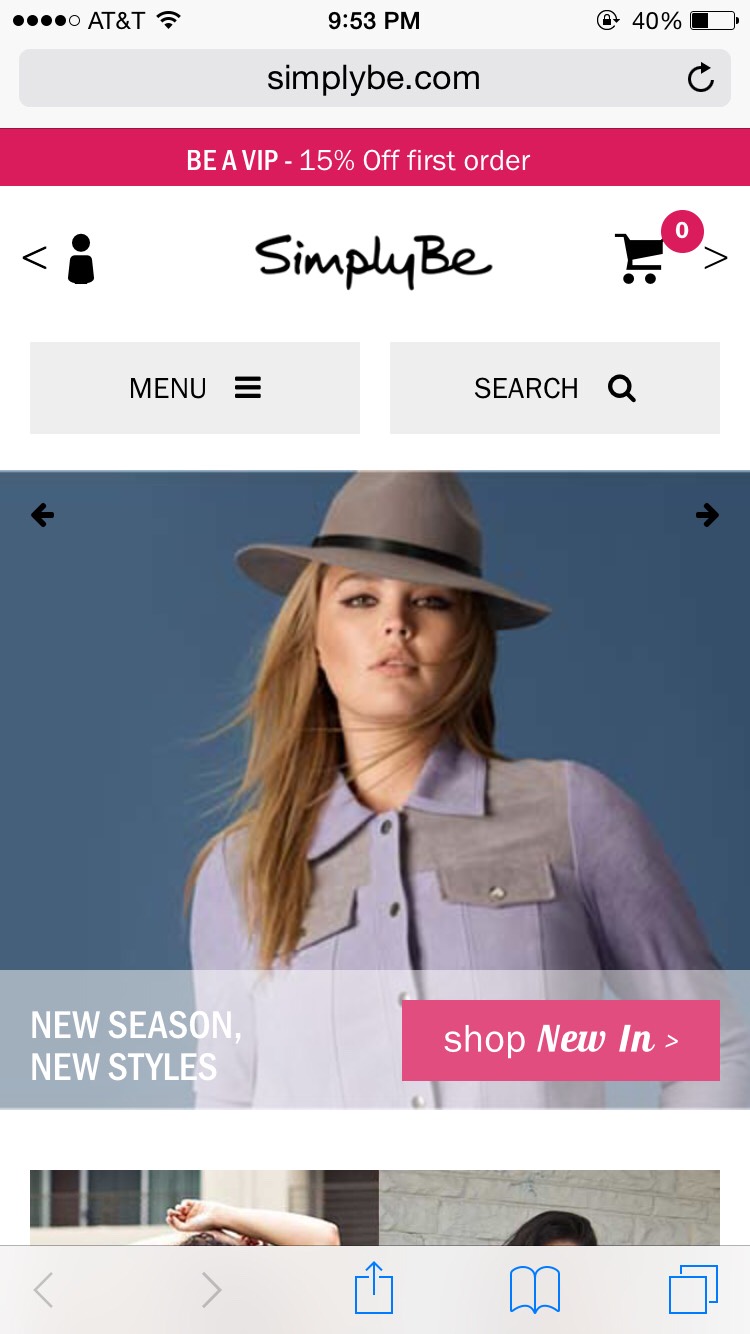The height and width of the screenshot is (1334, 750).
Task: View the shopping cart
Action: click(x=640, y=259)
